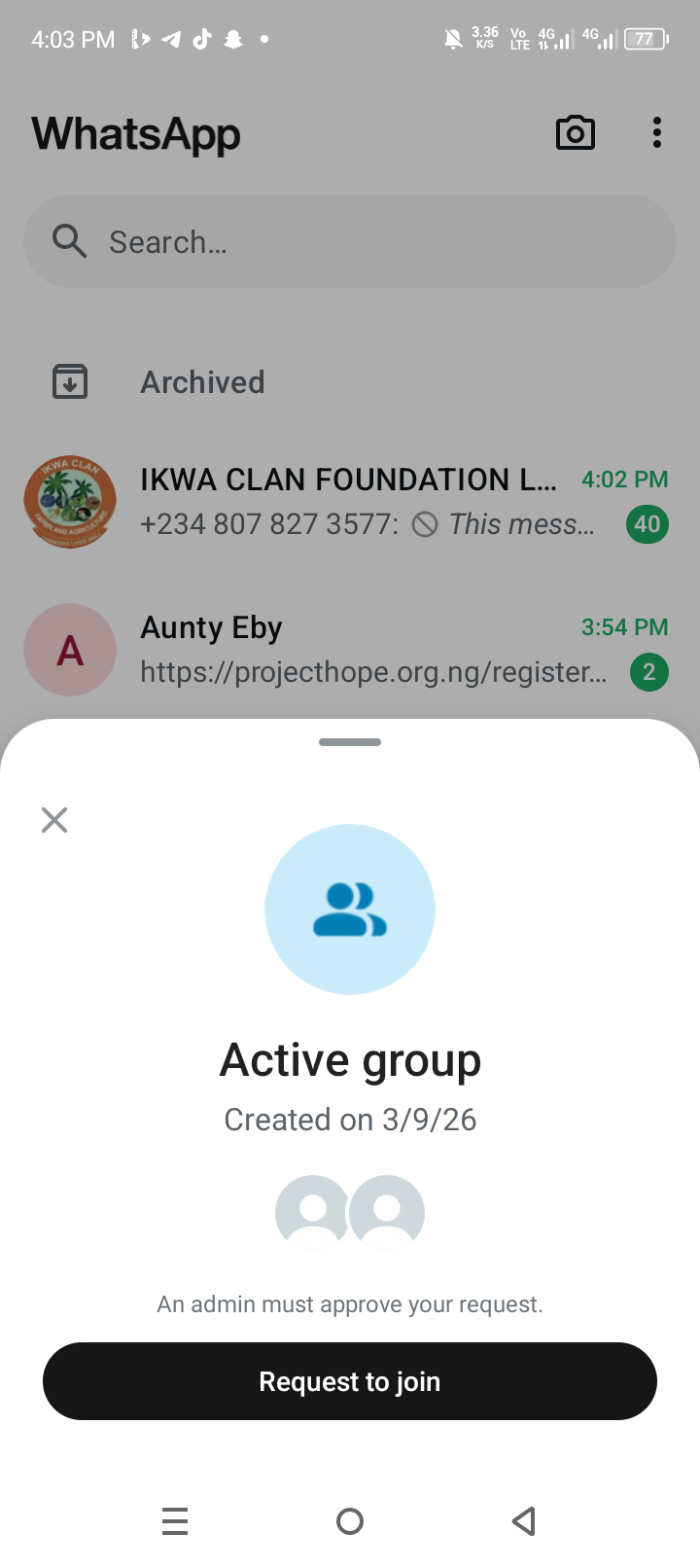Tap the system home button
The height and width of the screenshot is (1568, 700).
tap(350, 1520)
